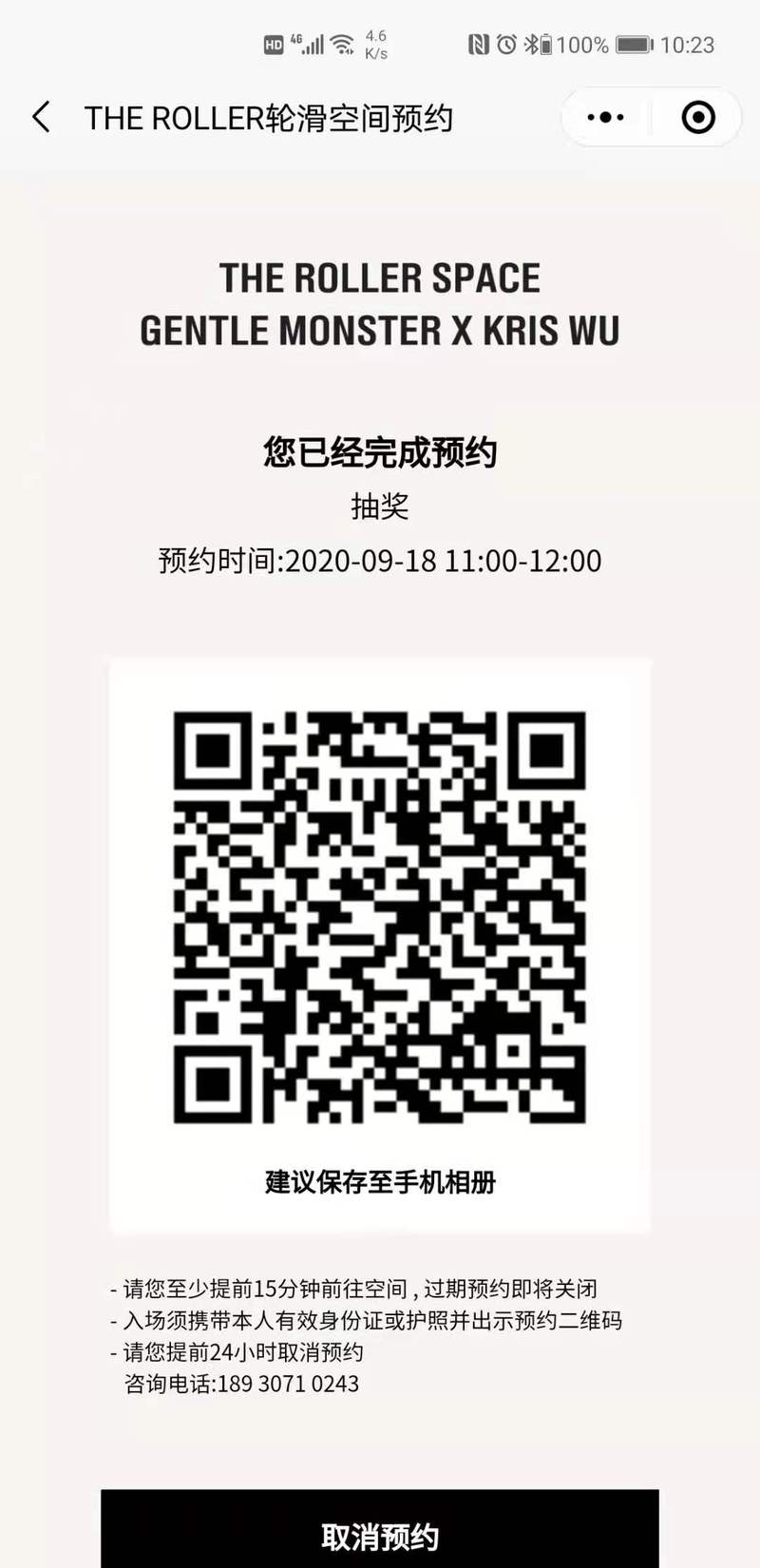Go back using the header arrow
Viewport: 760px width, 1568px height.
point(41,118)
